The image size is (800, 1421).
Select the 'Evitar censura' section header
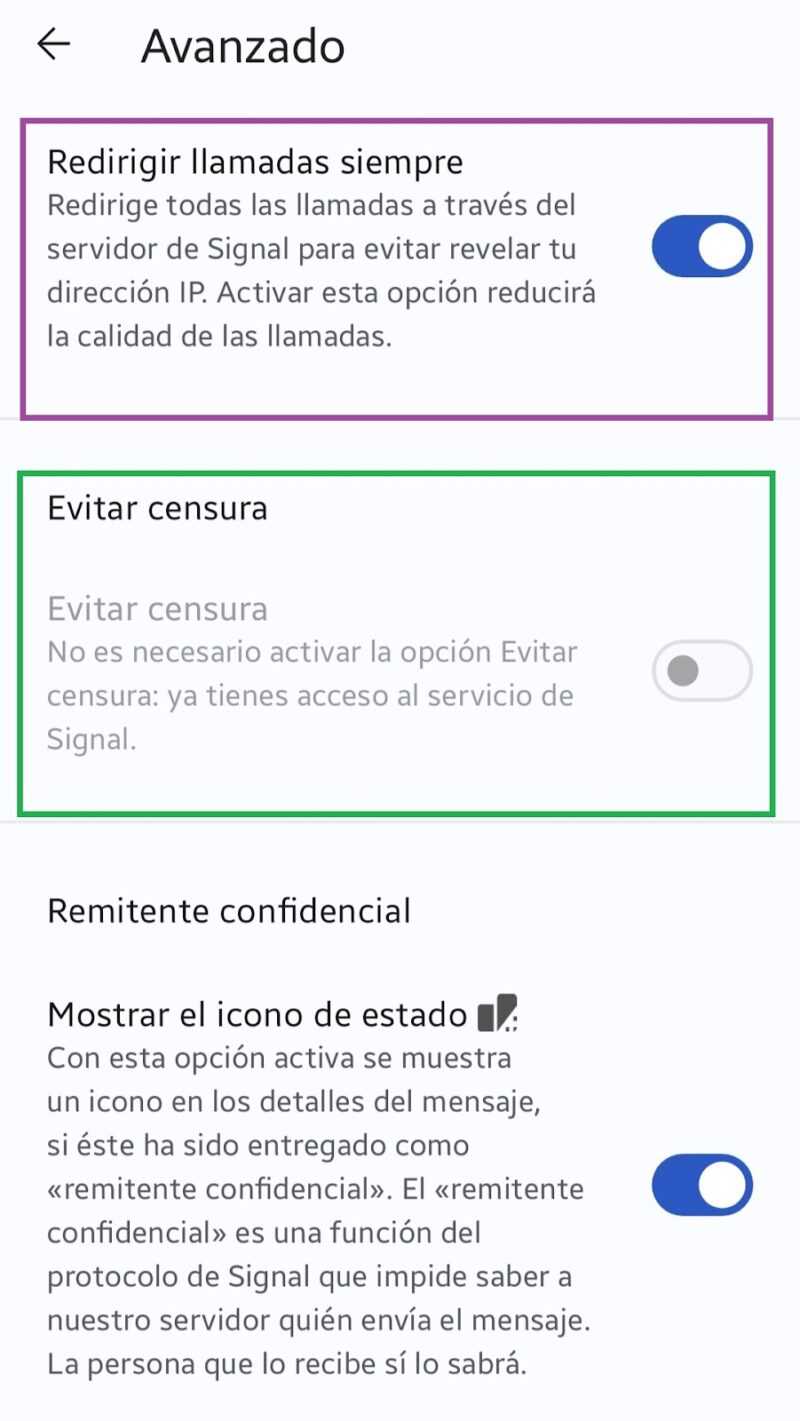(157, 508)
